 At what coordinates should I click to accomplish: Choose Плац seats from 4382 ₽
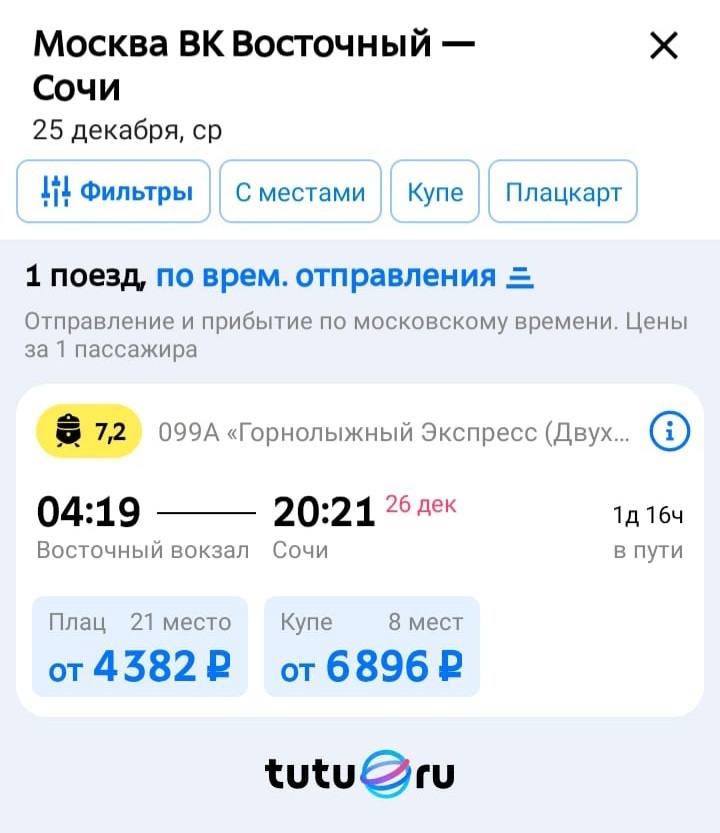pyautogui.click(x=140, y=646)
